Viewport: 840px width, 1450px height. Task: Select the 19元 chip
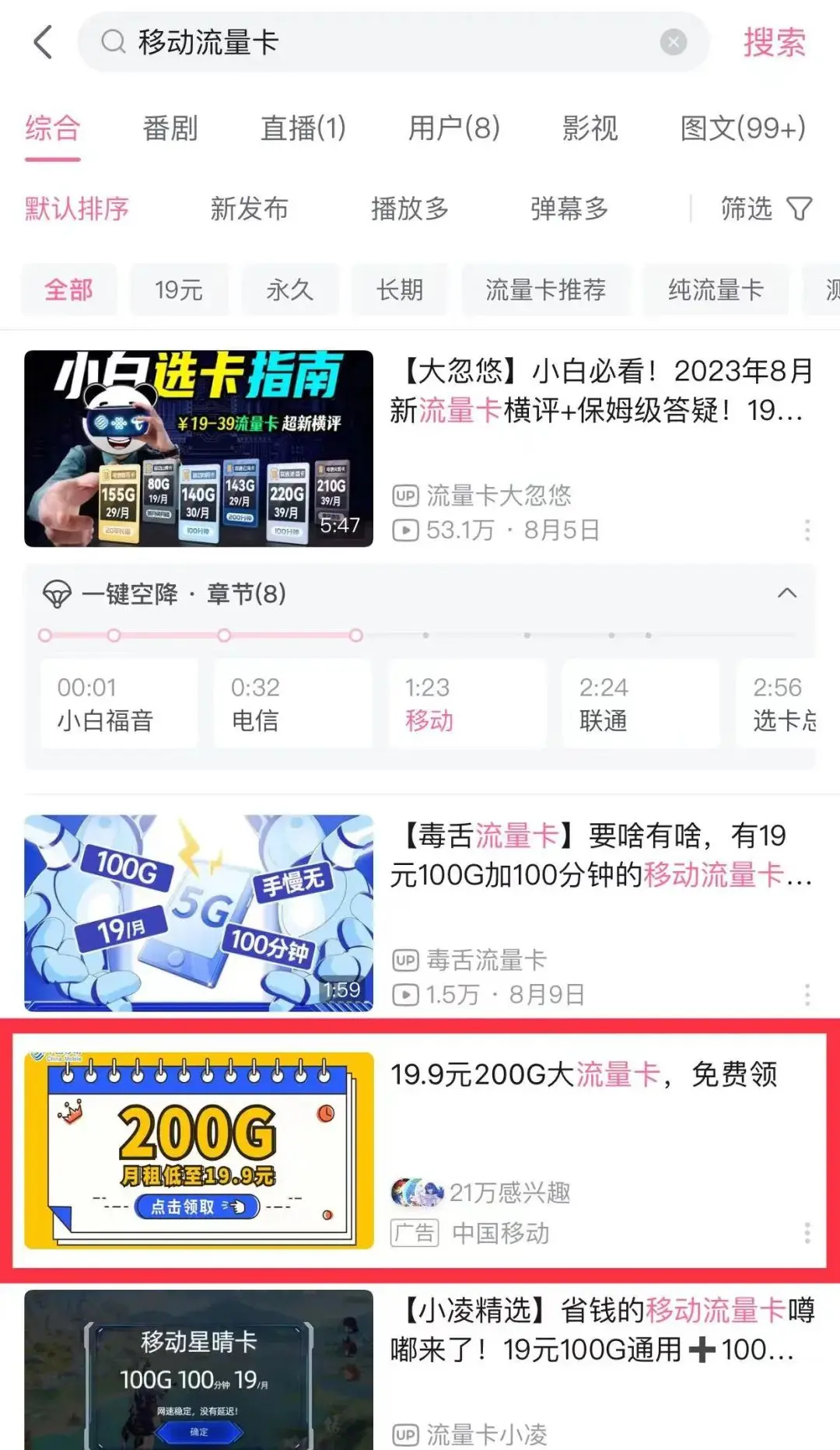pyautogui.click(x=179, y=290)
